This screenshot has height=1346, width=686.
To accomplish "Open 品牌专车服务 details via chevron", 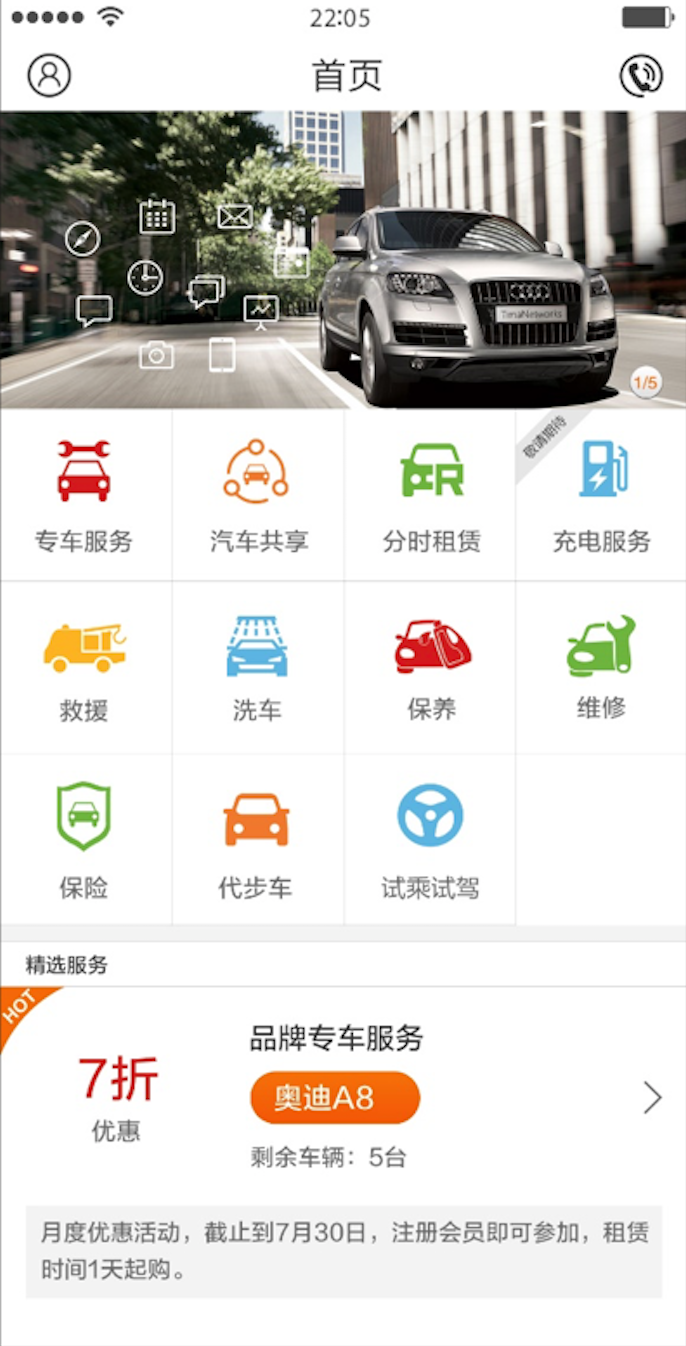I will tap(652, 1097).
